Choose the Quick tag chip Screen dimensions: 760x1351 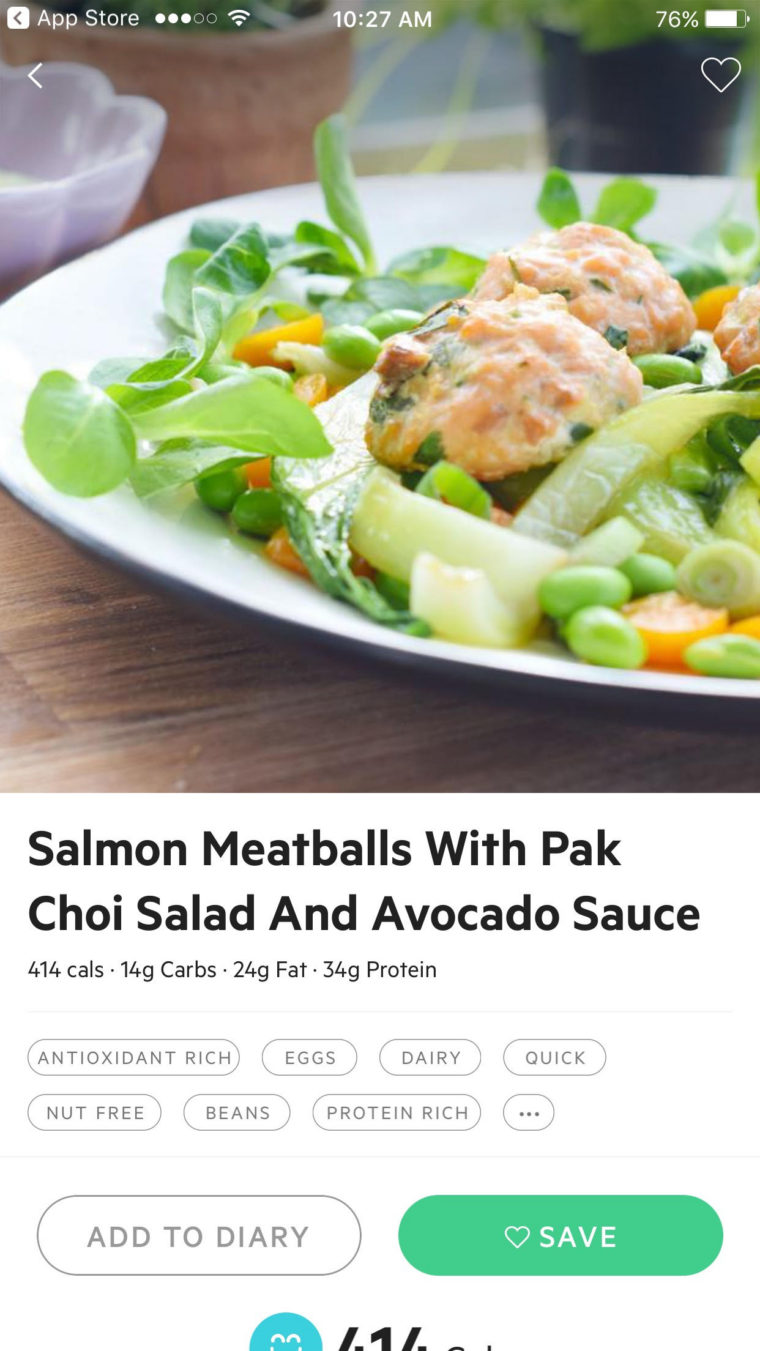[x=554, y=1057]
